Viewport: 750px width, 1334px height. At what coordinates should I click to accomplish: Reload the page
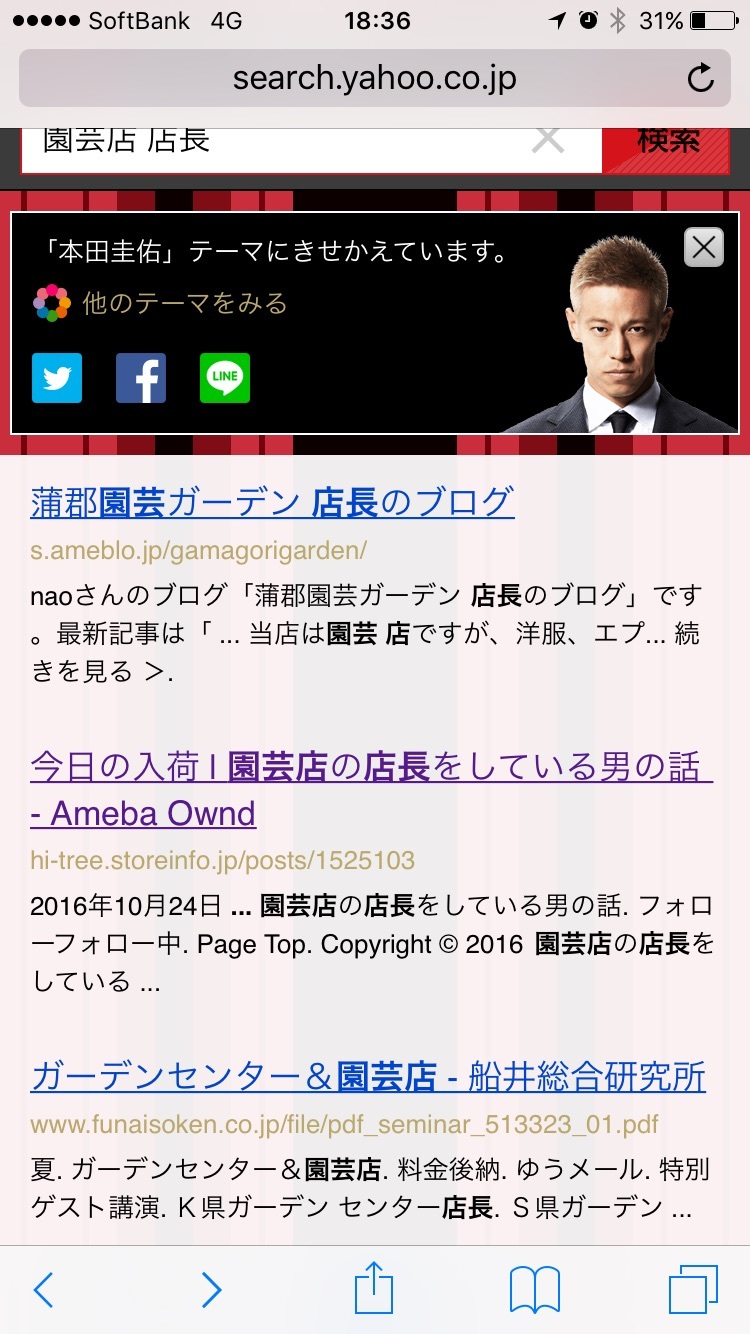(x=701, y=78)
